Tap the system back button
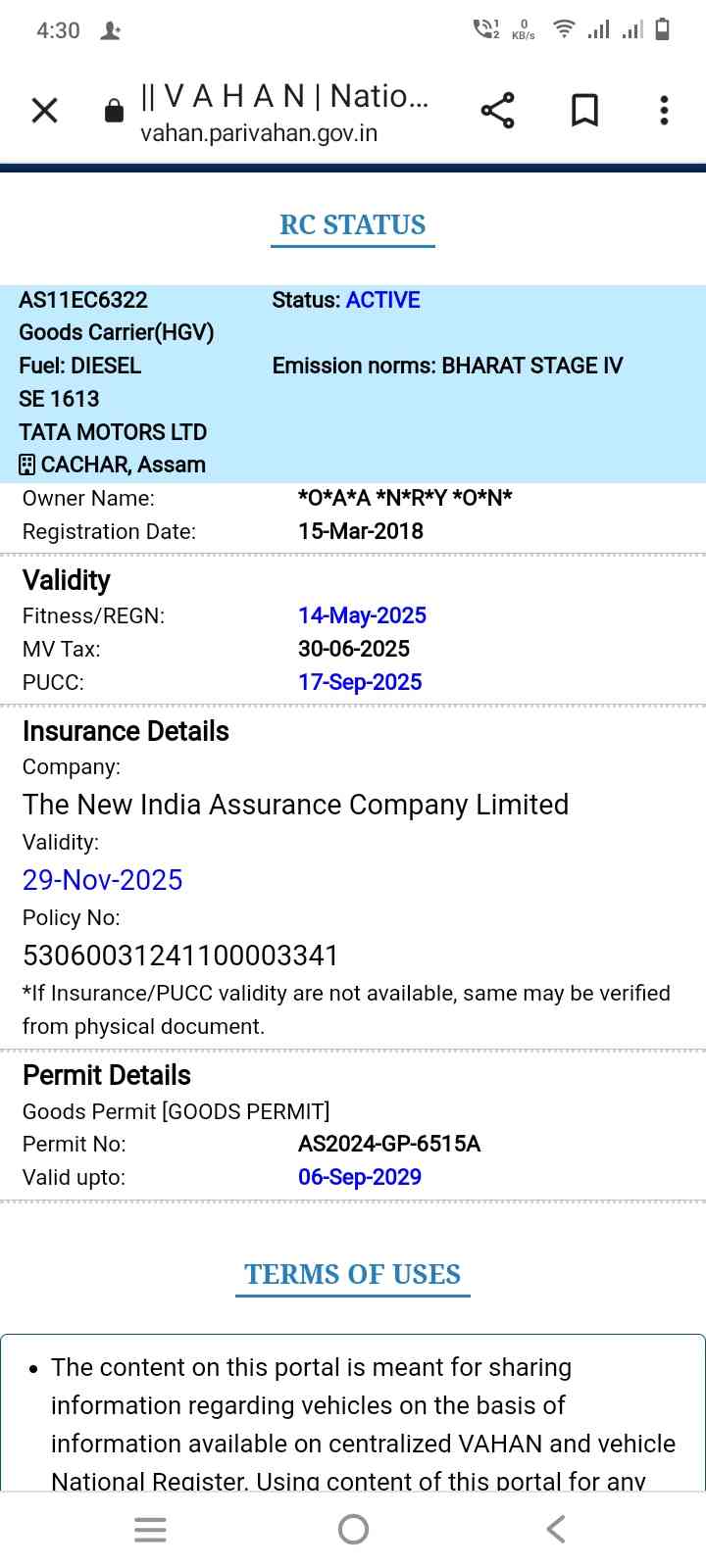The width and height of the screenshot is (706, 1568). tap(556, 1529)
